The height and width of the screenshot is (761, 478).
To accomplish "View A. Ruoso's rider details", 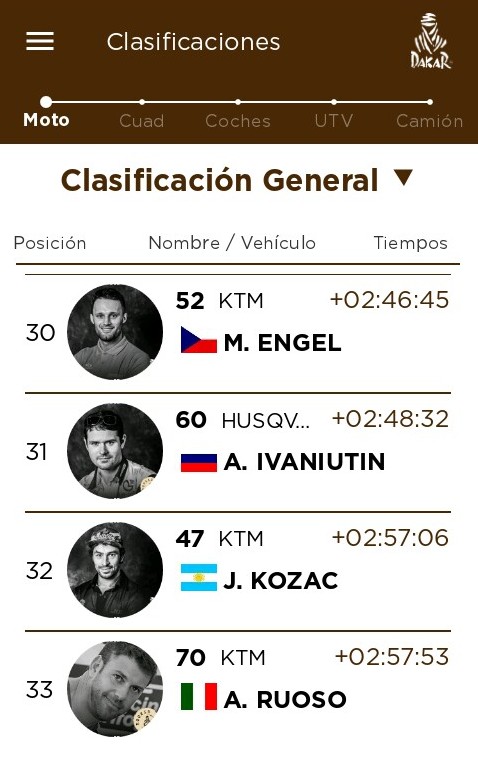I will tap(238, 690).
